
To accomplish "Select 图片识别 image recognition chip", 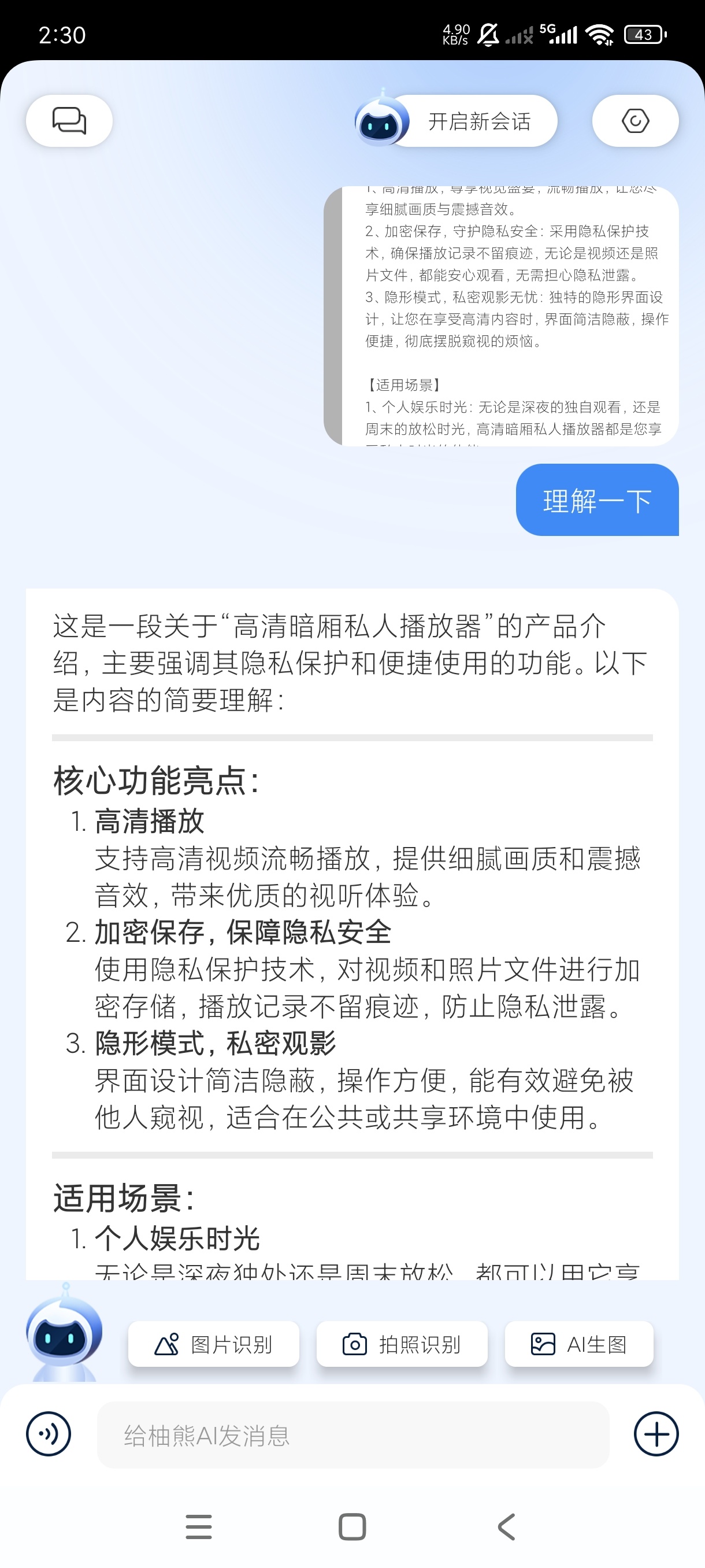I will click(x=213, y=1344).
